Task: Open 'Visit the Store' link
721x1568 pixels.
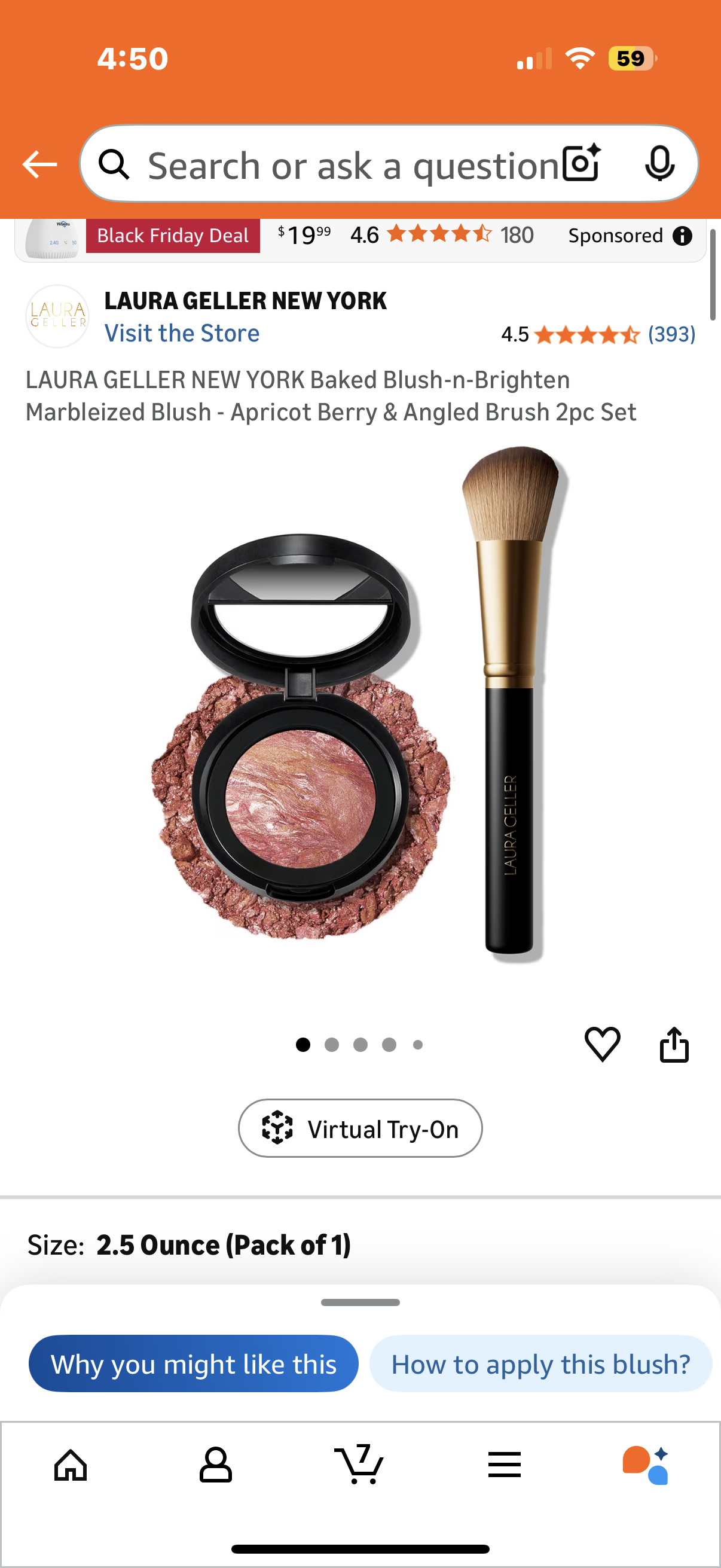Action: click(x=182, y=333)
